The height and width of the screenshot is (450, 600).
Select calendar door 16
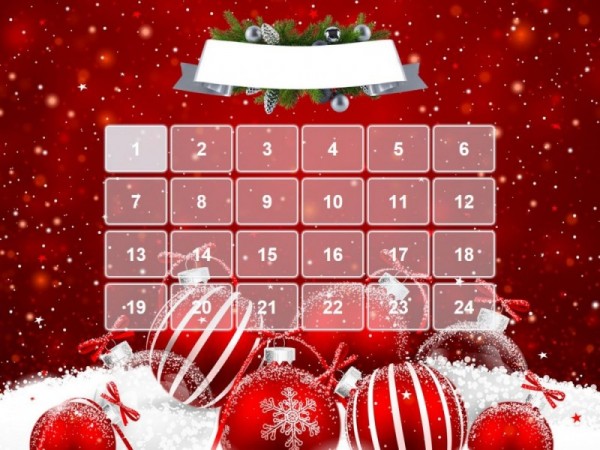point(333,254)
